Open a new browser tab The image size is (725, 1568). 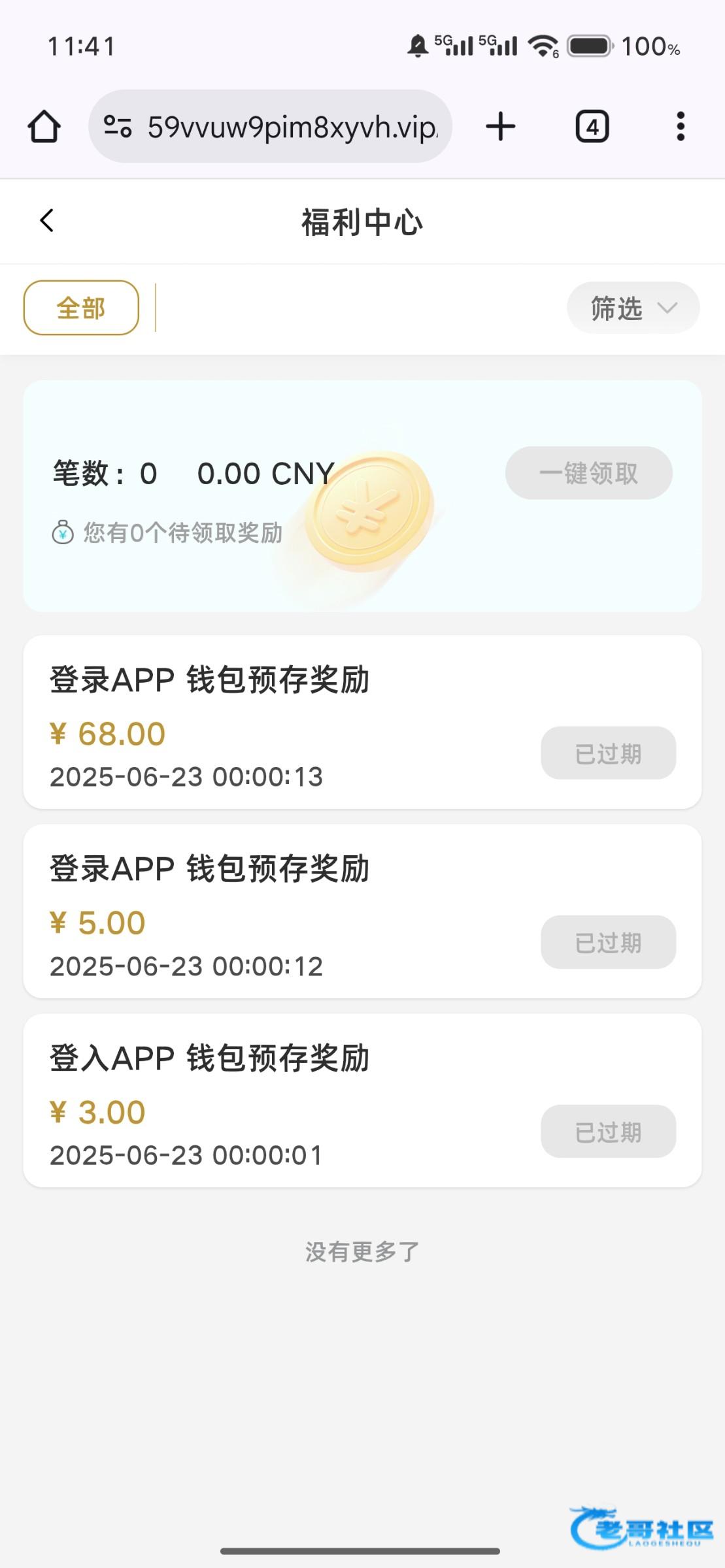[501, 126]
